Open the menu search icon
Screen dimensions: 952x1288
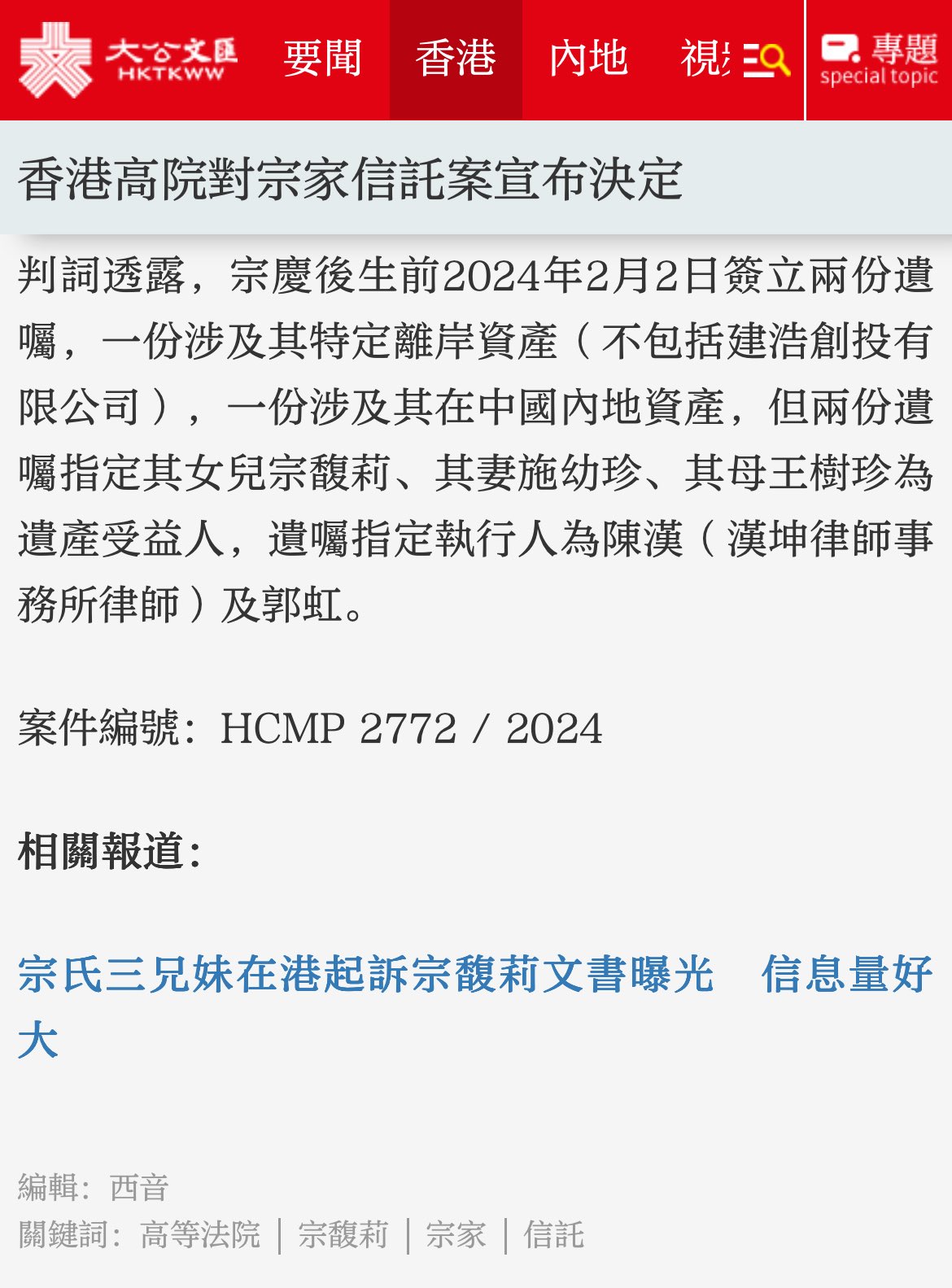[766, 60]
